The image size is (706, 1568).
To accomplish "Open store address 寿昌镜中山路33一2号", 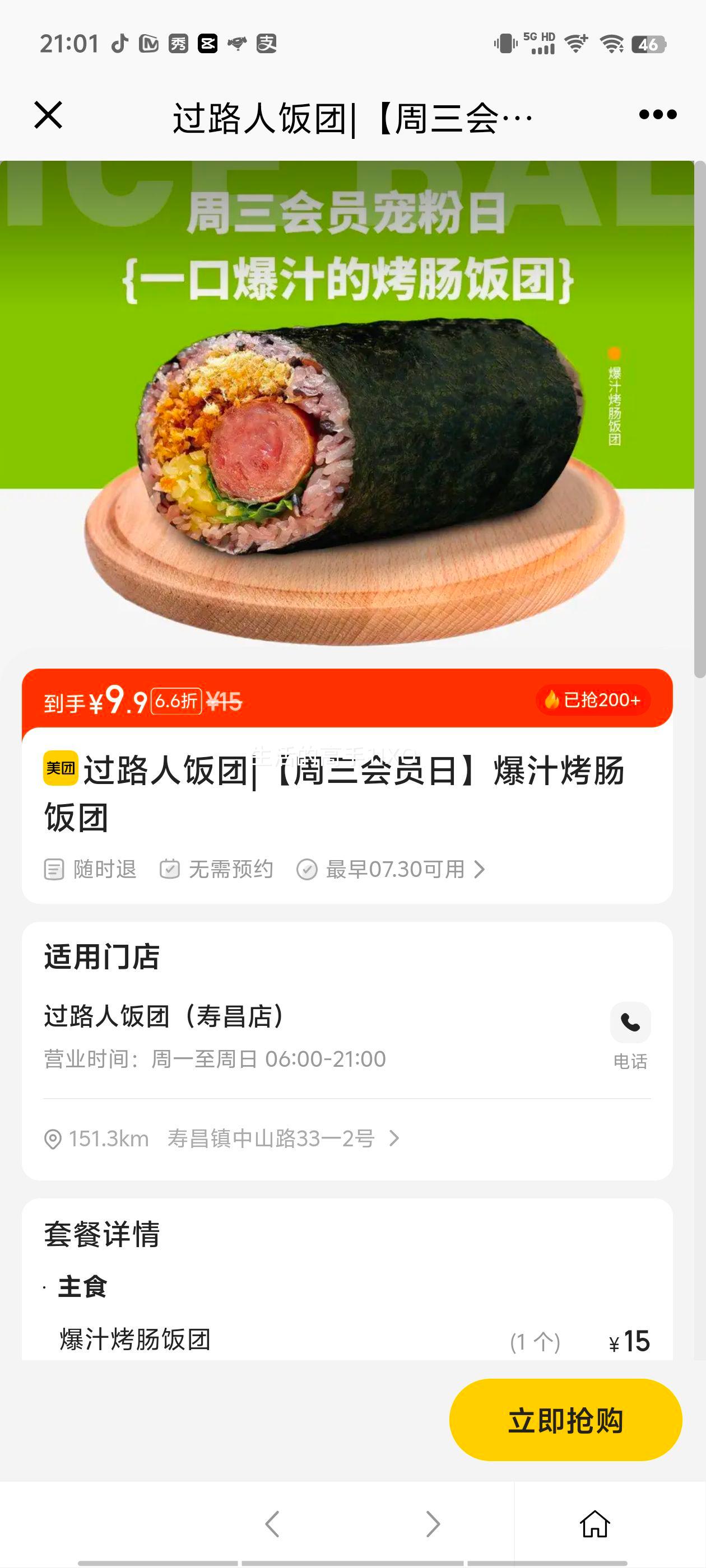I will coord(271,1138).
